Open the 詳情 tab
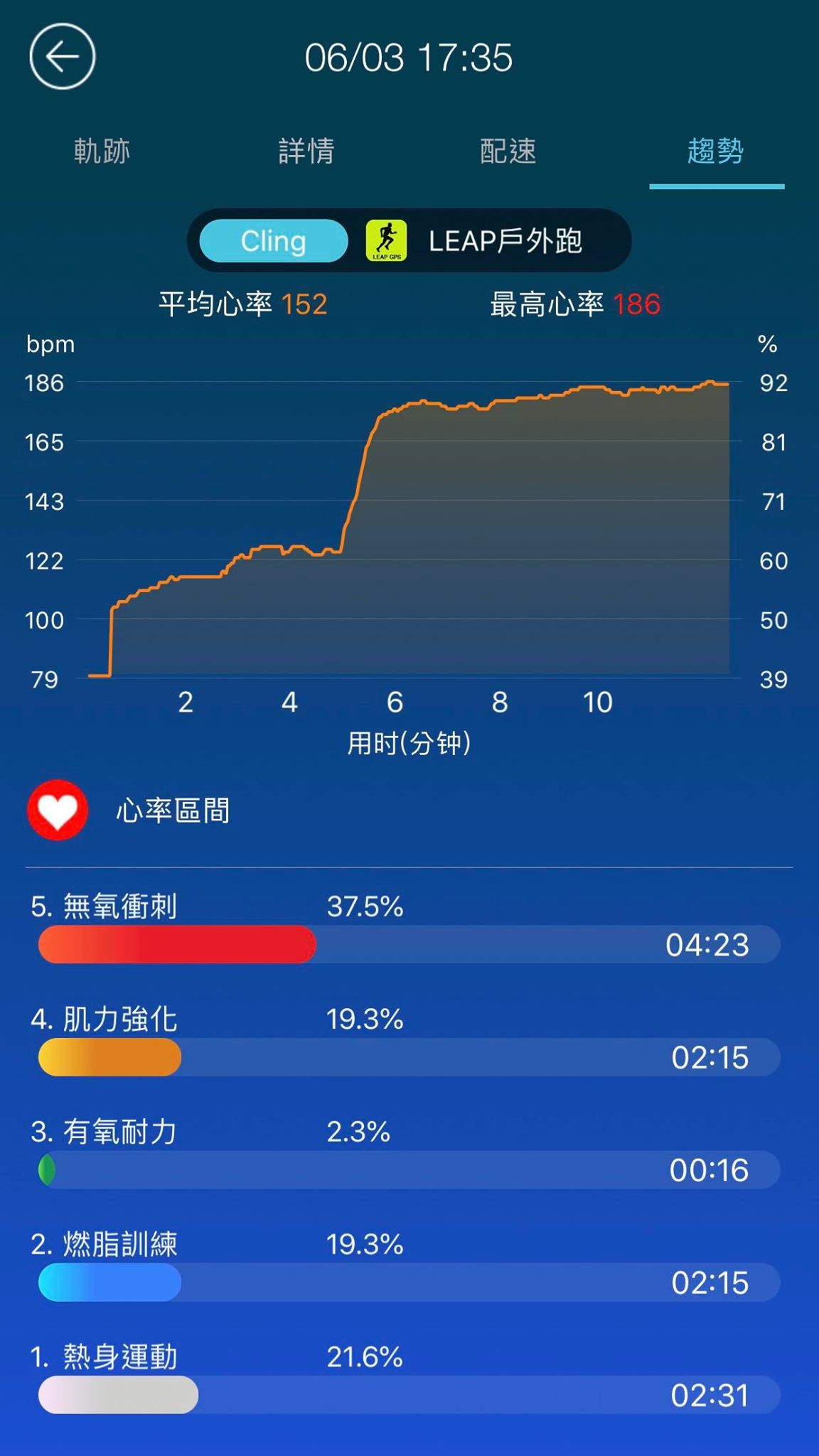This screenshot has width=819, height=1456. 306,151
